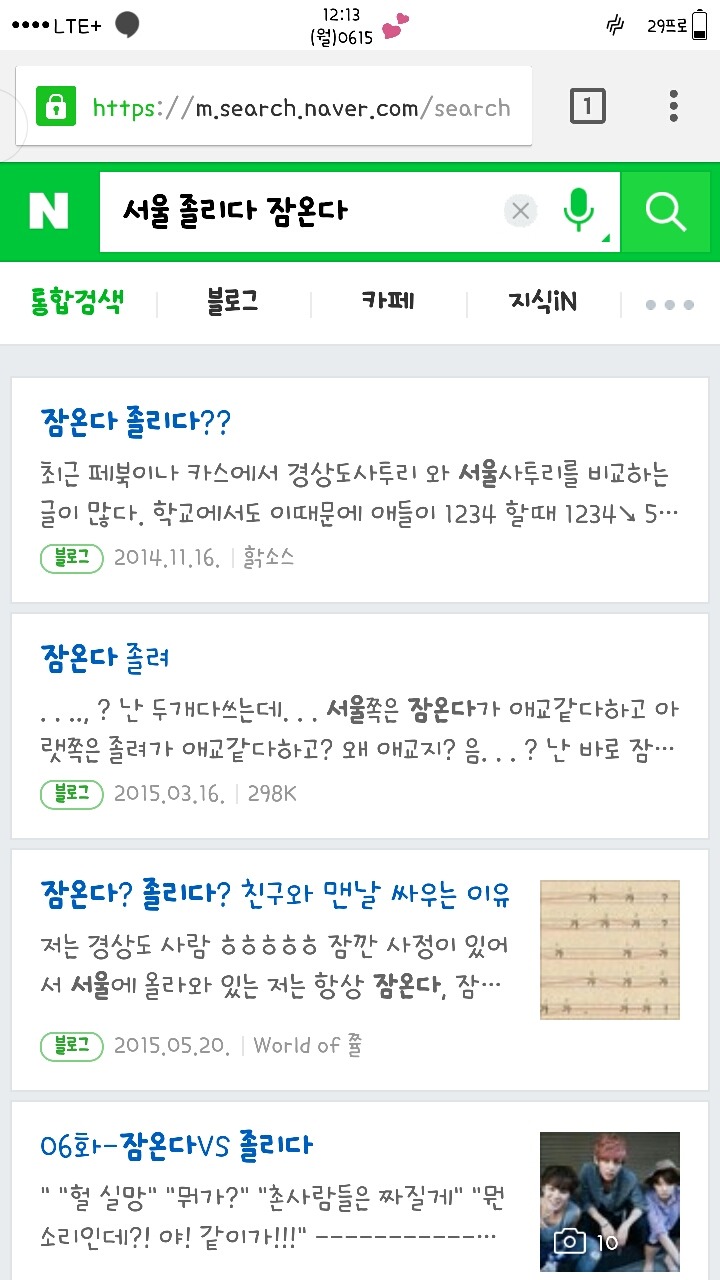Open the result titled 잠온다 졸리다??
Viewport: 720px width, 1280px height.
(136, 422)
